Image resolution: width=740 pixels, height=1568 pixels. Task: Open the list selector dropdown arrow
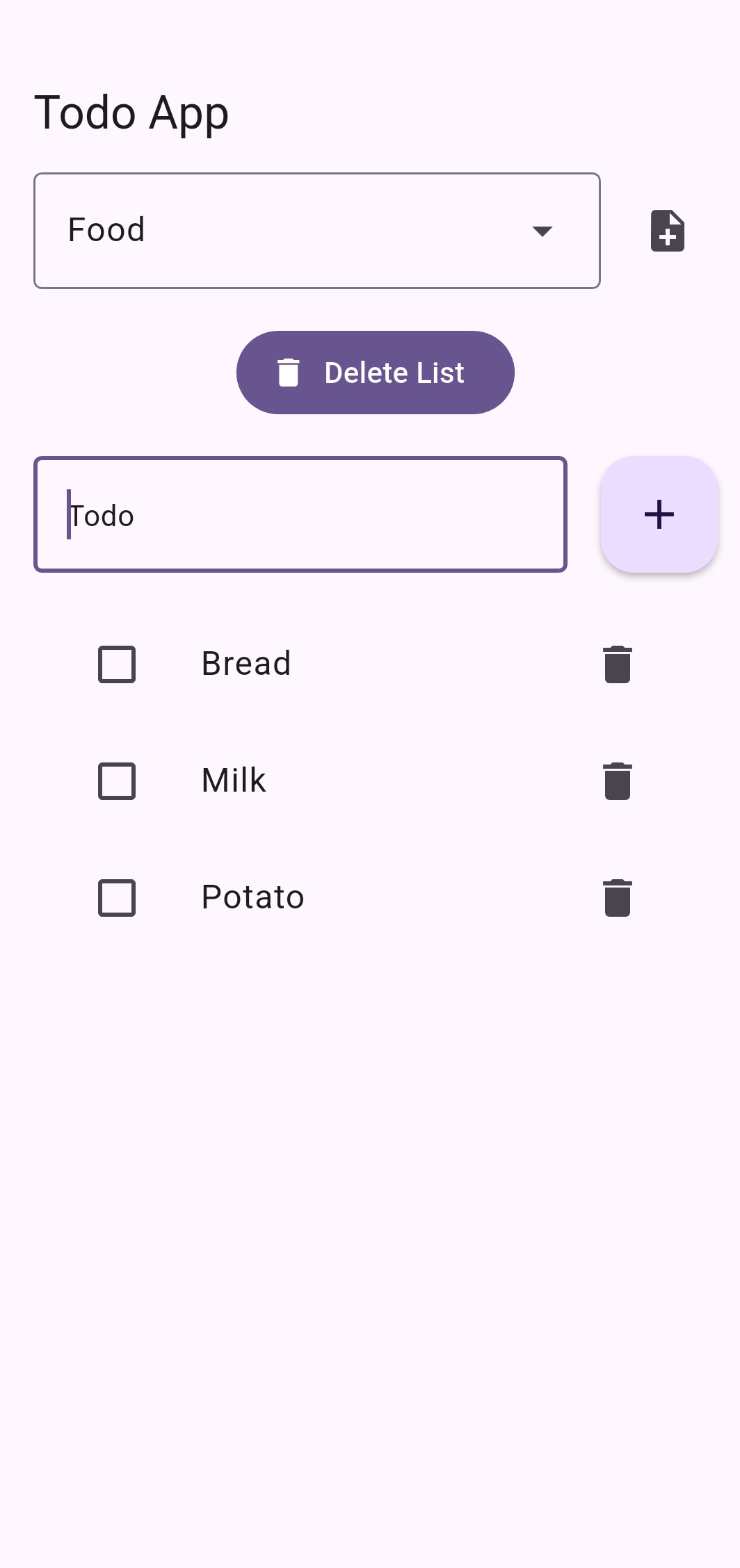(x=543, y=230)
